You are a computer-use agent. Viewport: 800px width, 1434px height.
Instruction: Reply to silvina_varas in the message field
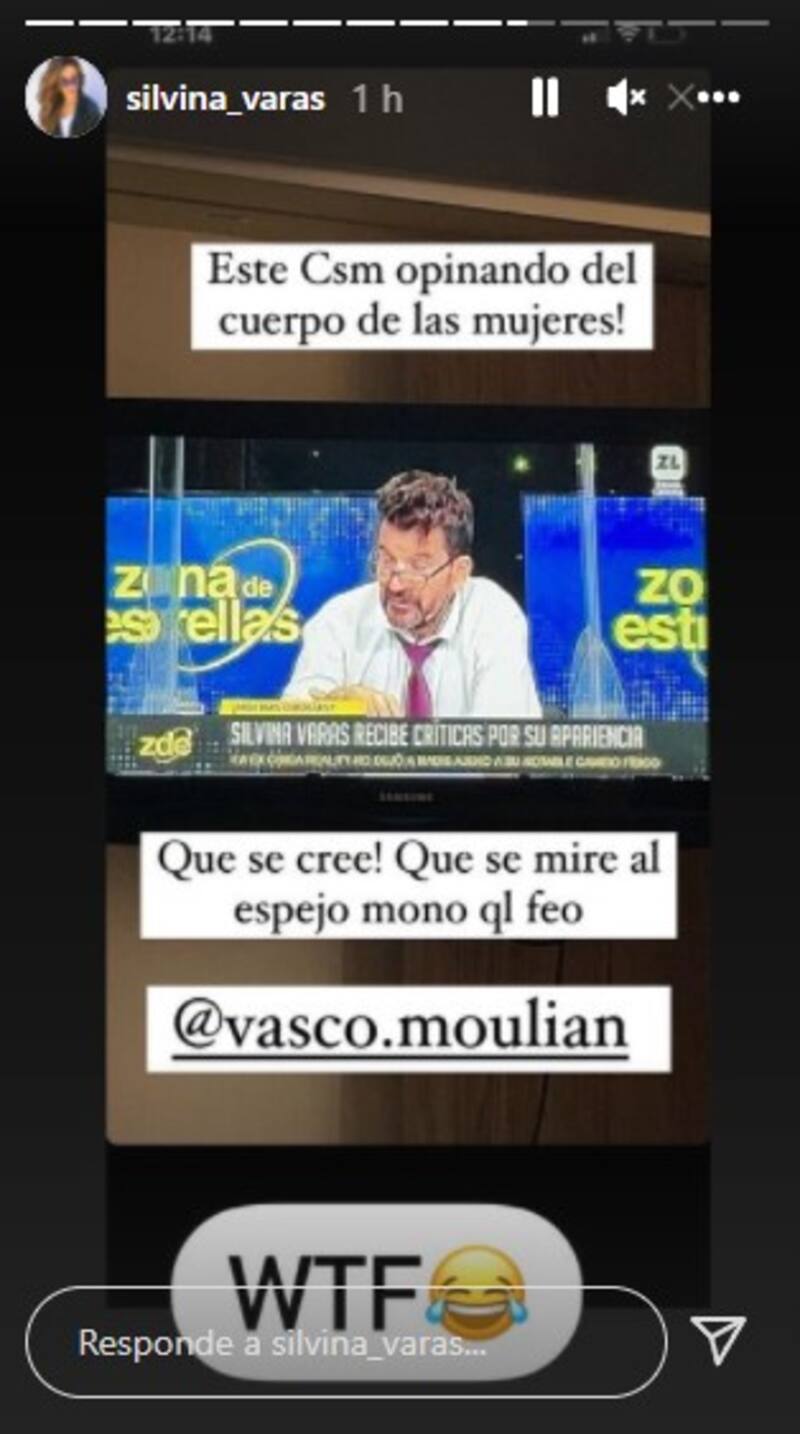point(345,1342)
